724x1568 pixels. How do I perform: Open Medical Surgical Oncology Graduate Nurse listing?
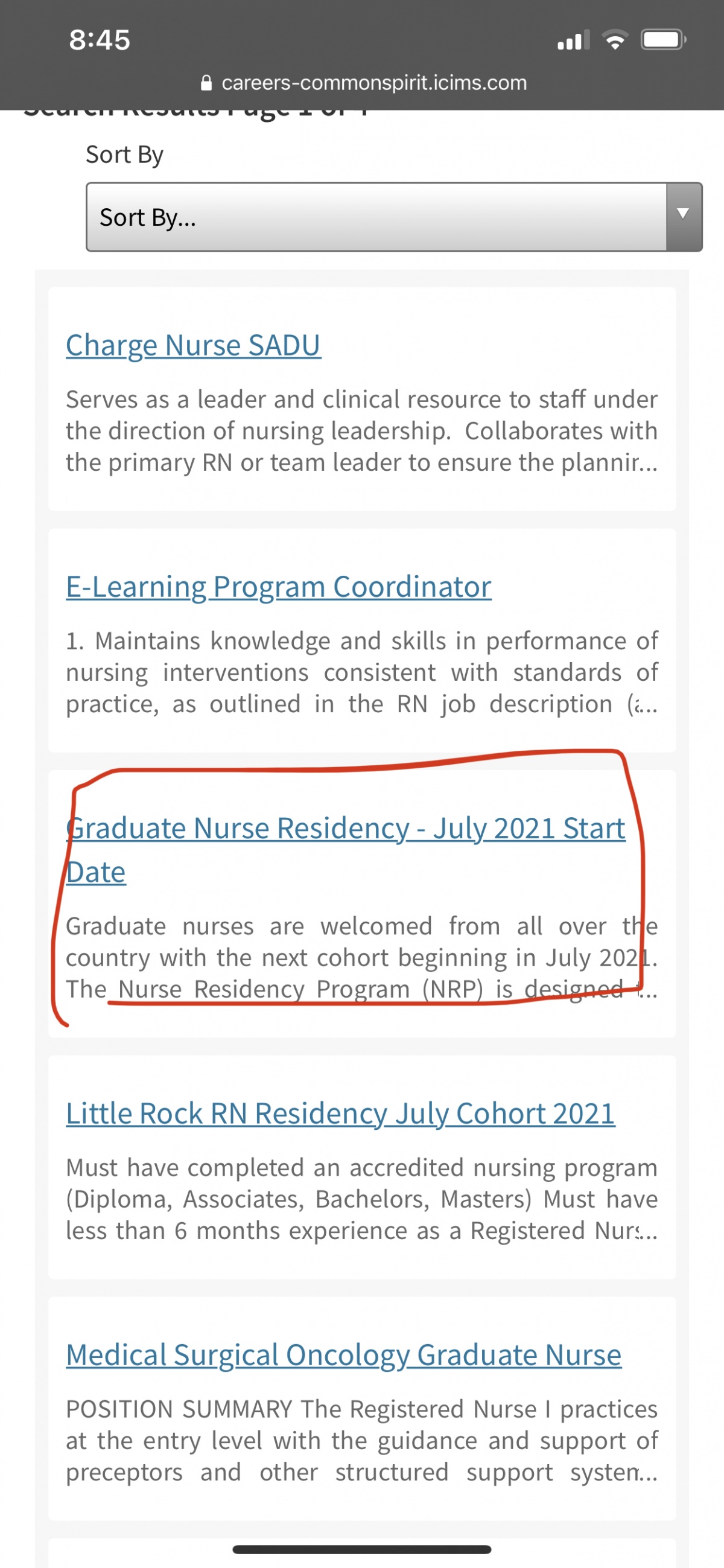pyautogui.click(x=343, y=1355)
